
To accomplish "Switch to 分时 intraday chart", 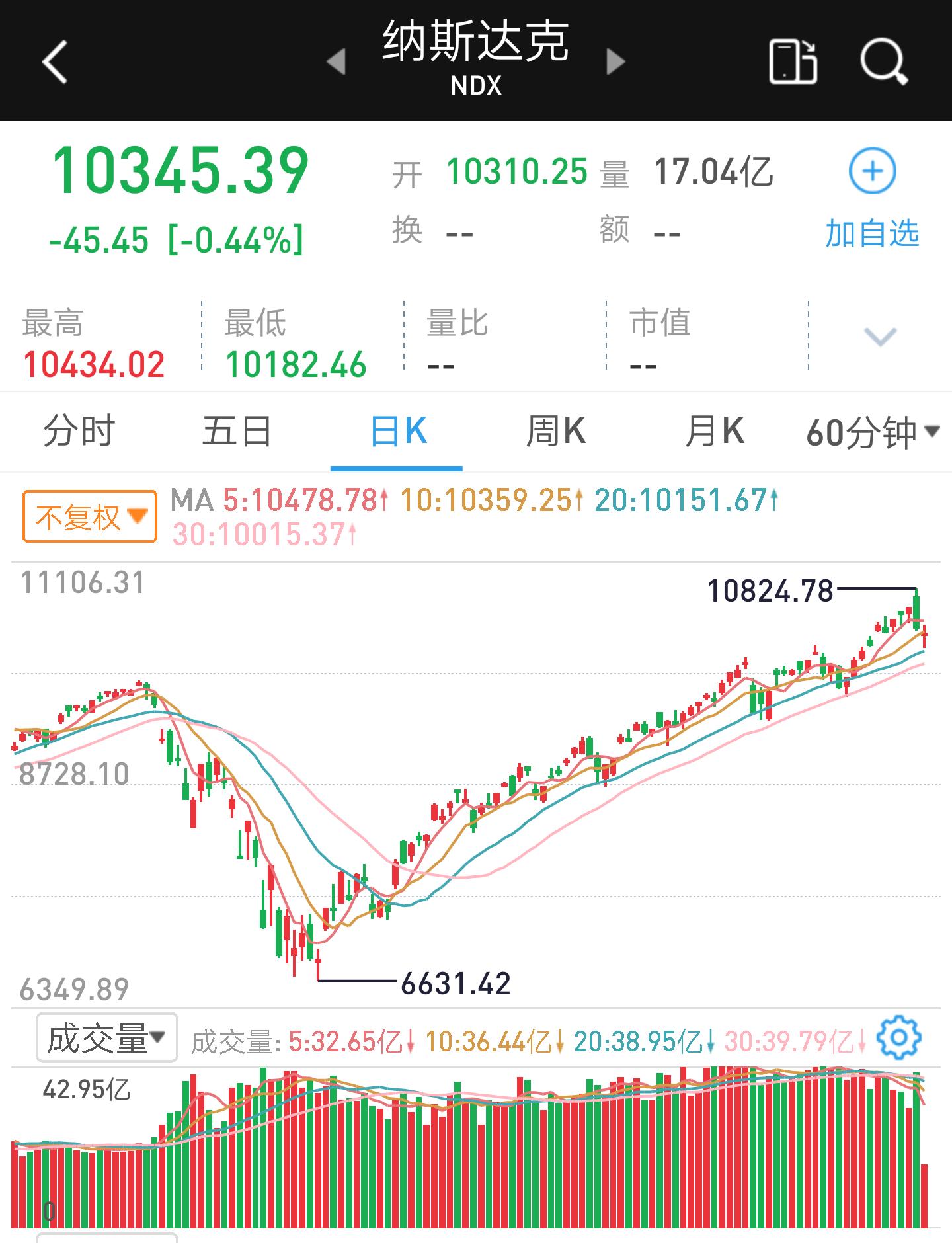I will coord(79,431).
